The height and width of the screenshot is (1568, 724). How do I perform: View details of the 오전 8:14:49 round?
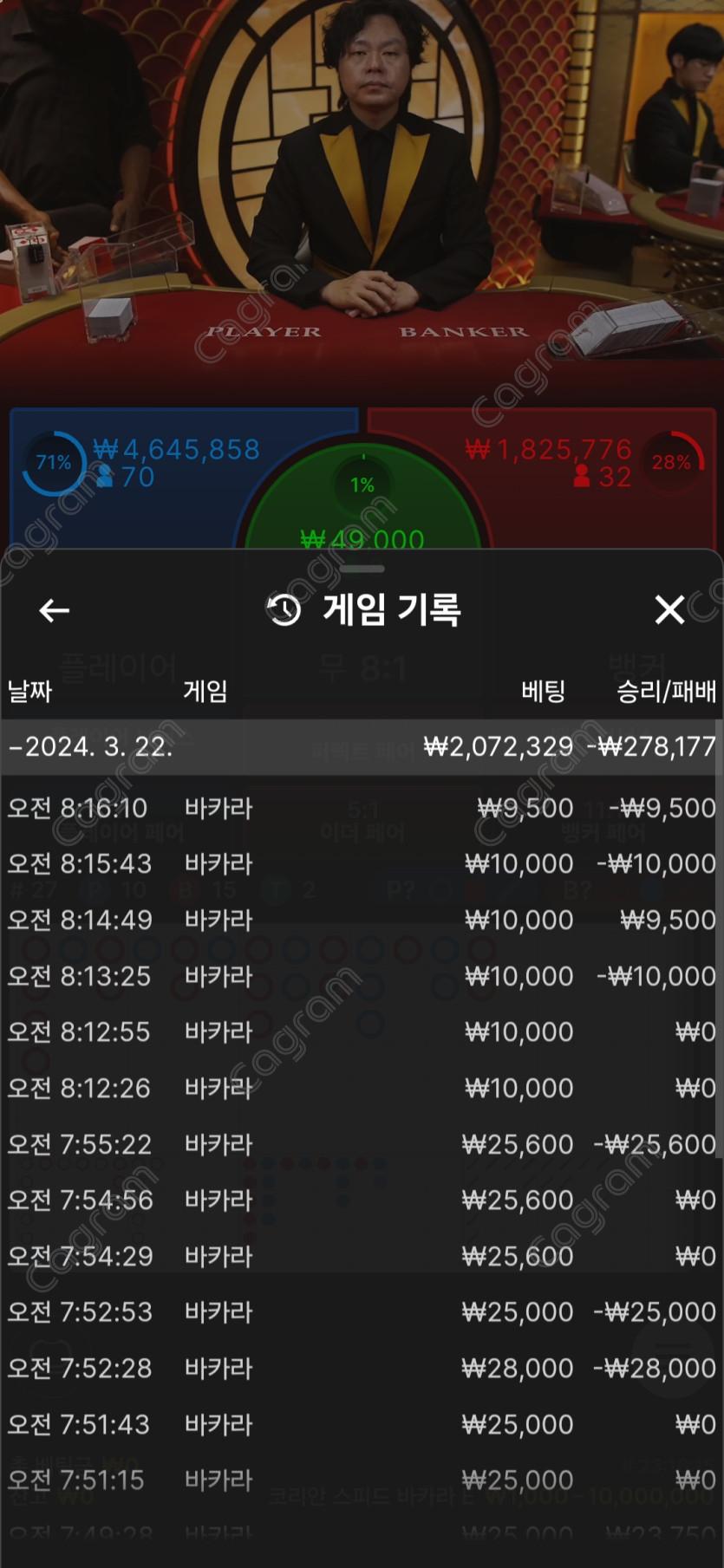coord(361,920)
